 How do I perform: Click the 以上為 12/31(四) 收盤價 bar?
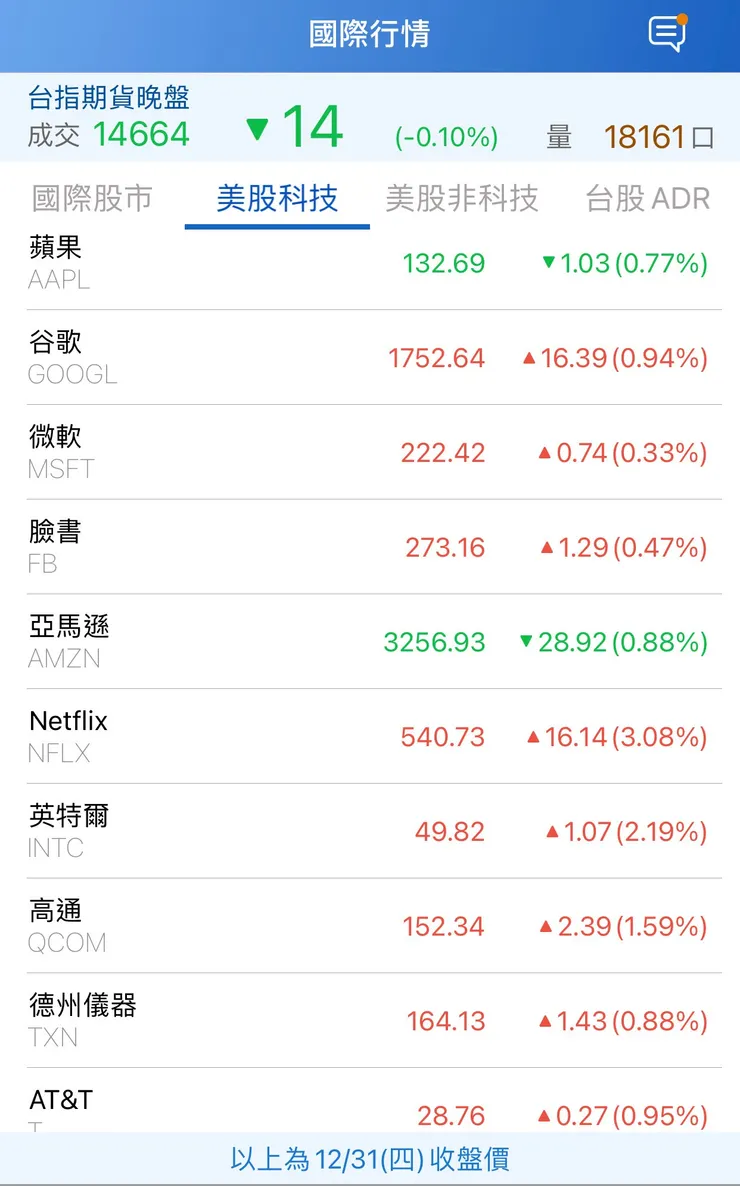(x=370, y=1158)
